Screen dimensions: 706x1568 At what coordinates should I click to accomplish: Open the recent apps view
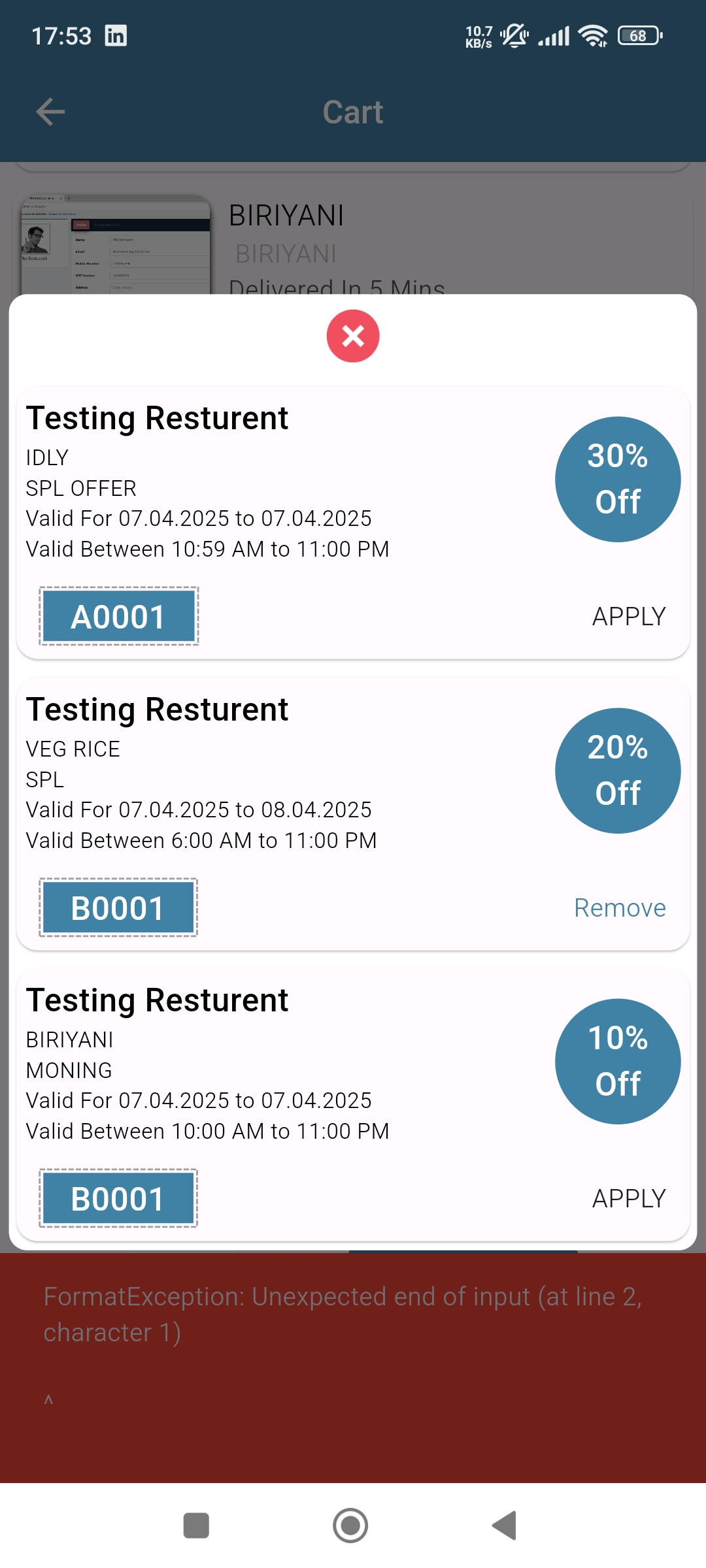[196, 1526]
